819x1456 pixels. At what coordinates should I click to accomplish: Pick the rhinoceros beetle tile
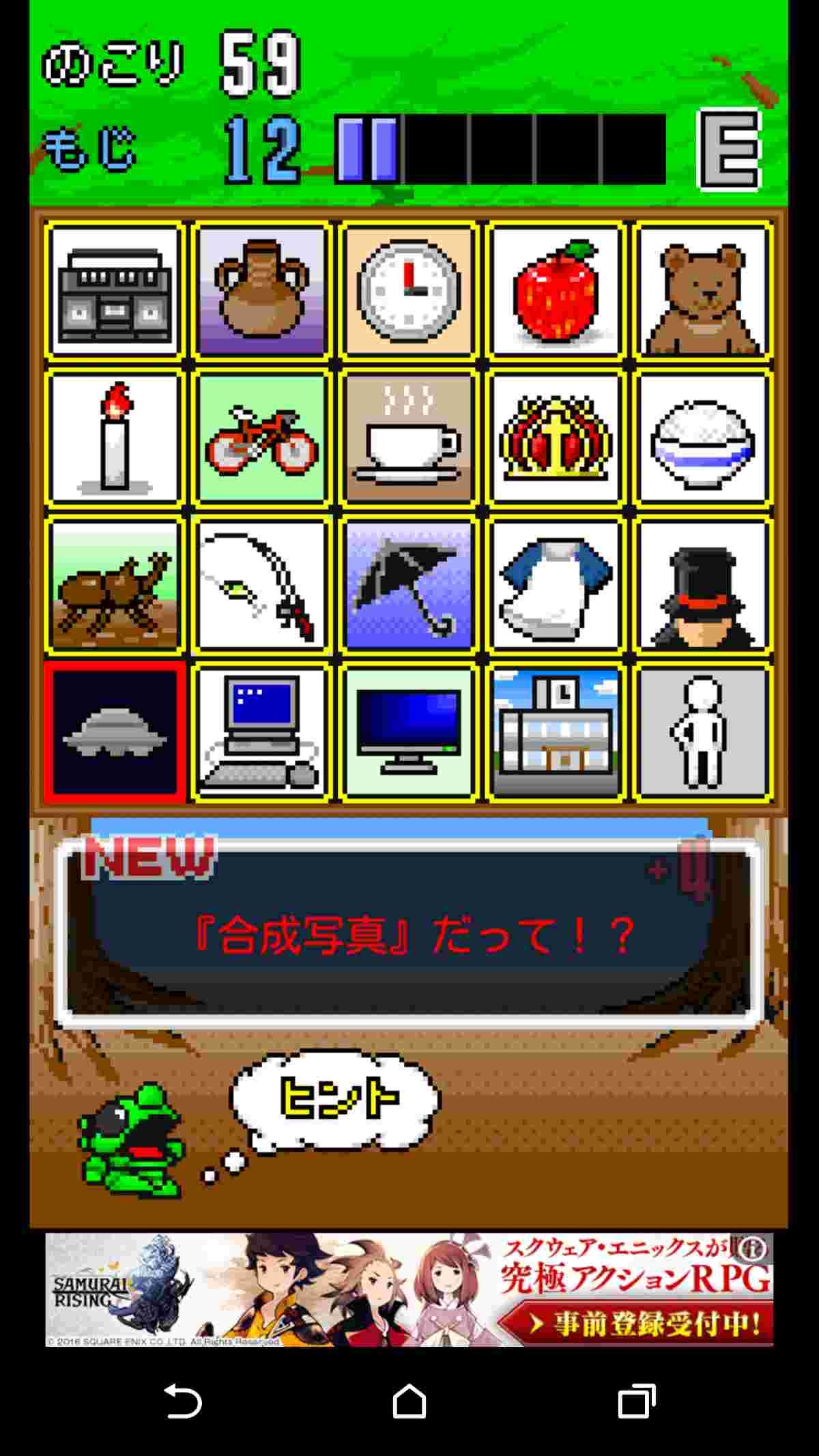tap(115, 585)
